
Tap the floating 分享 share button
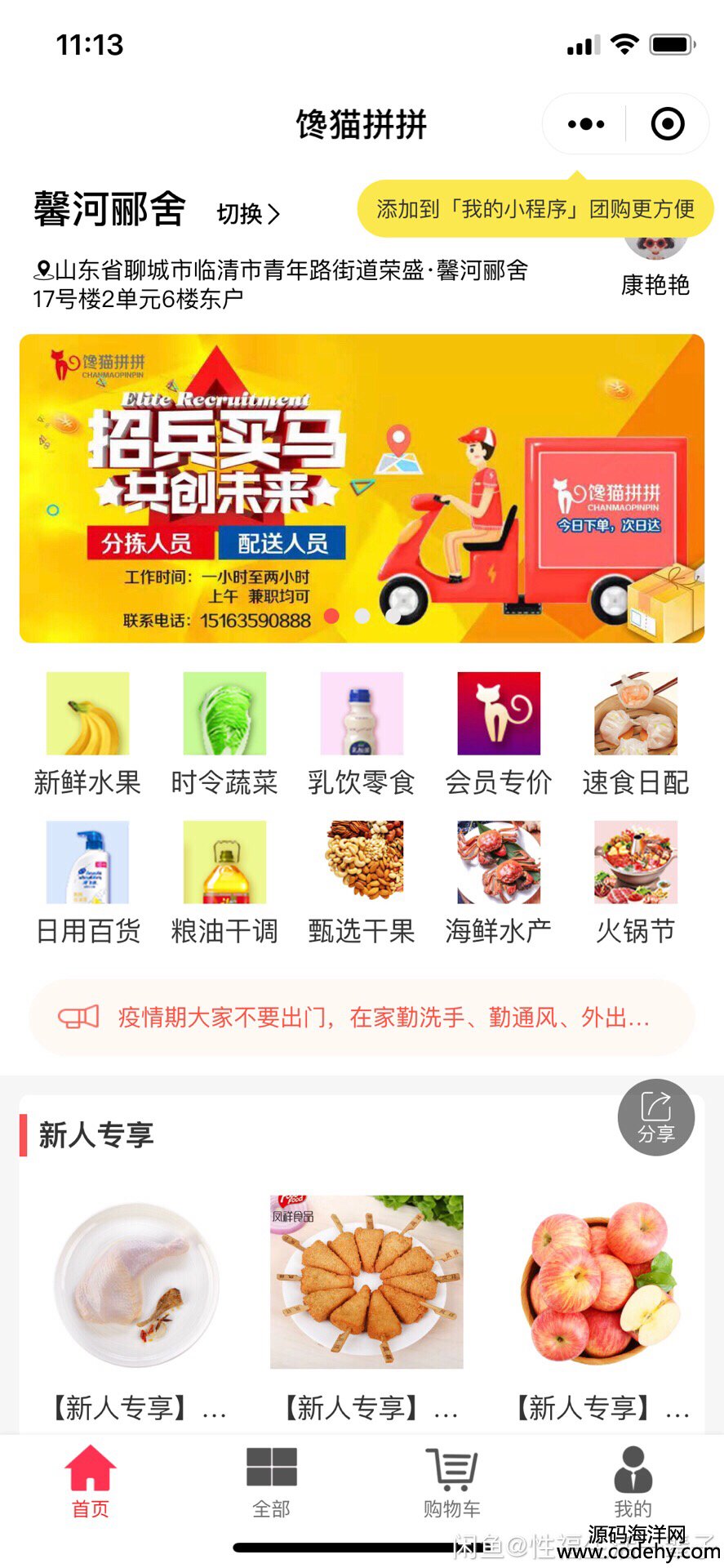pyautogui.click(x=656, y=1117)
